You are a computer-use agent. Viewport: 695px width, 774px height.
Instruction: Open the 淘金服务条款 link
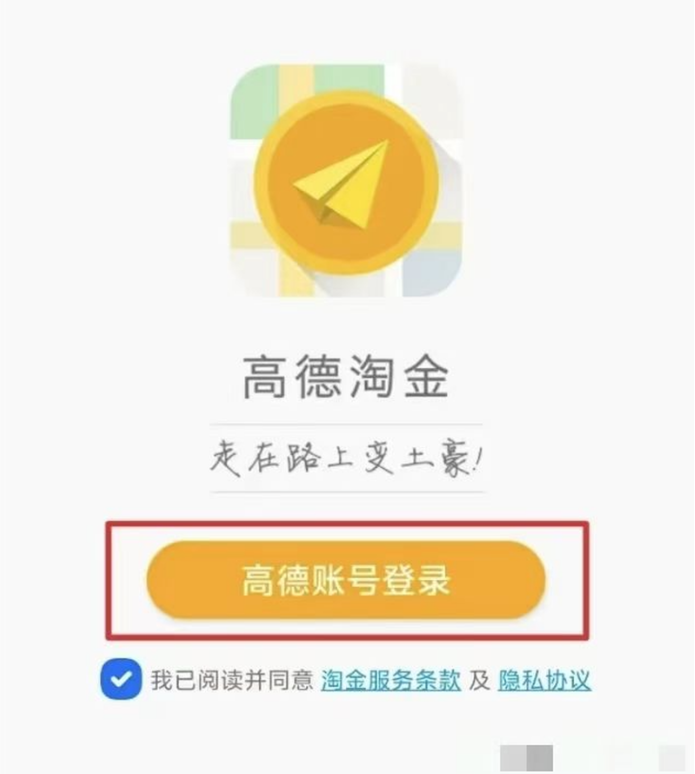[390, 680]
